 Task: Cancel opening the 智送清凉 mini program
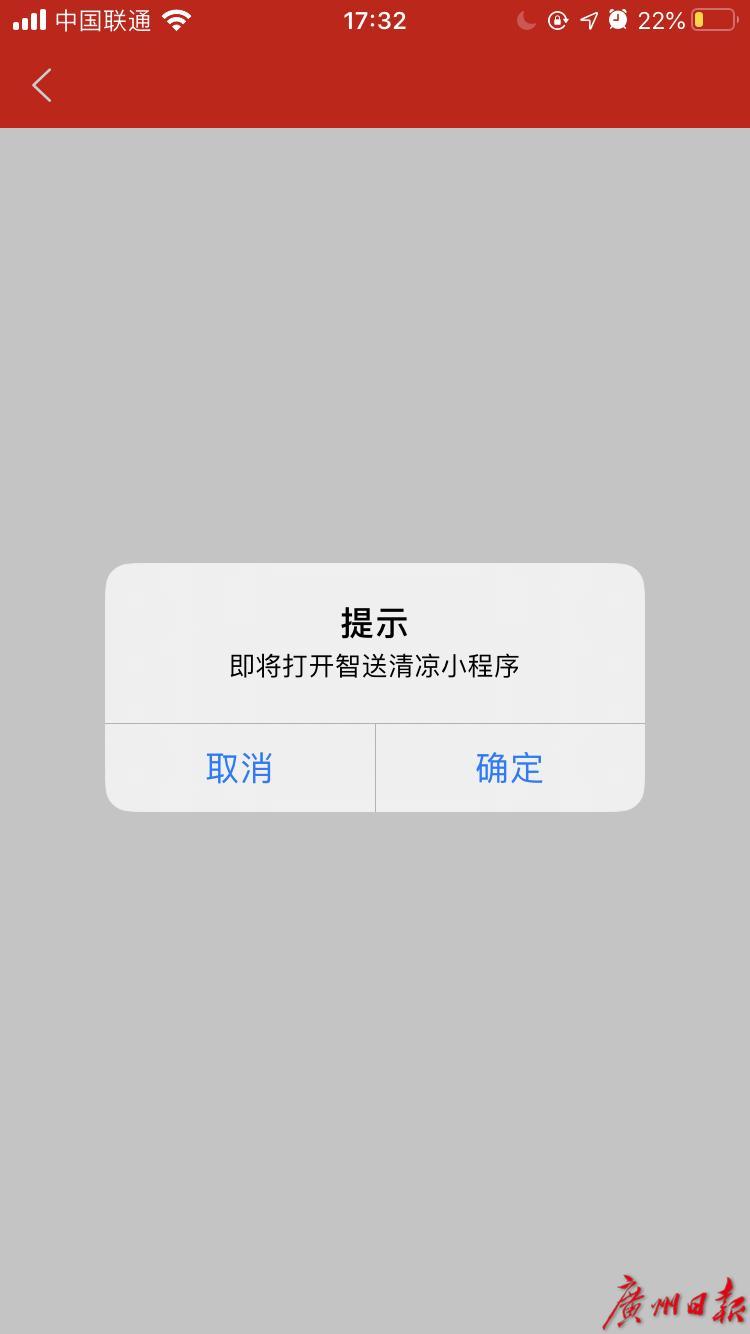[x=239, y=768]
